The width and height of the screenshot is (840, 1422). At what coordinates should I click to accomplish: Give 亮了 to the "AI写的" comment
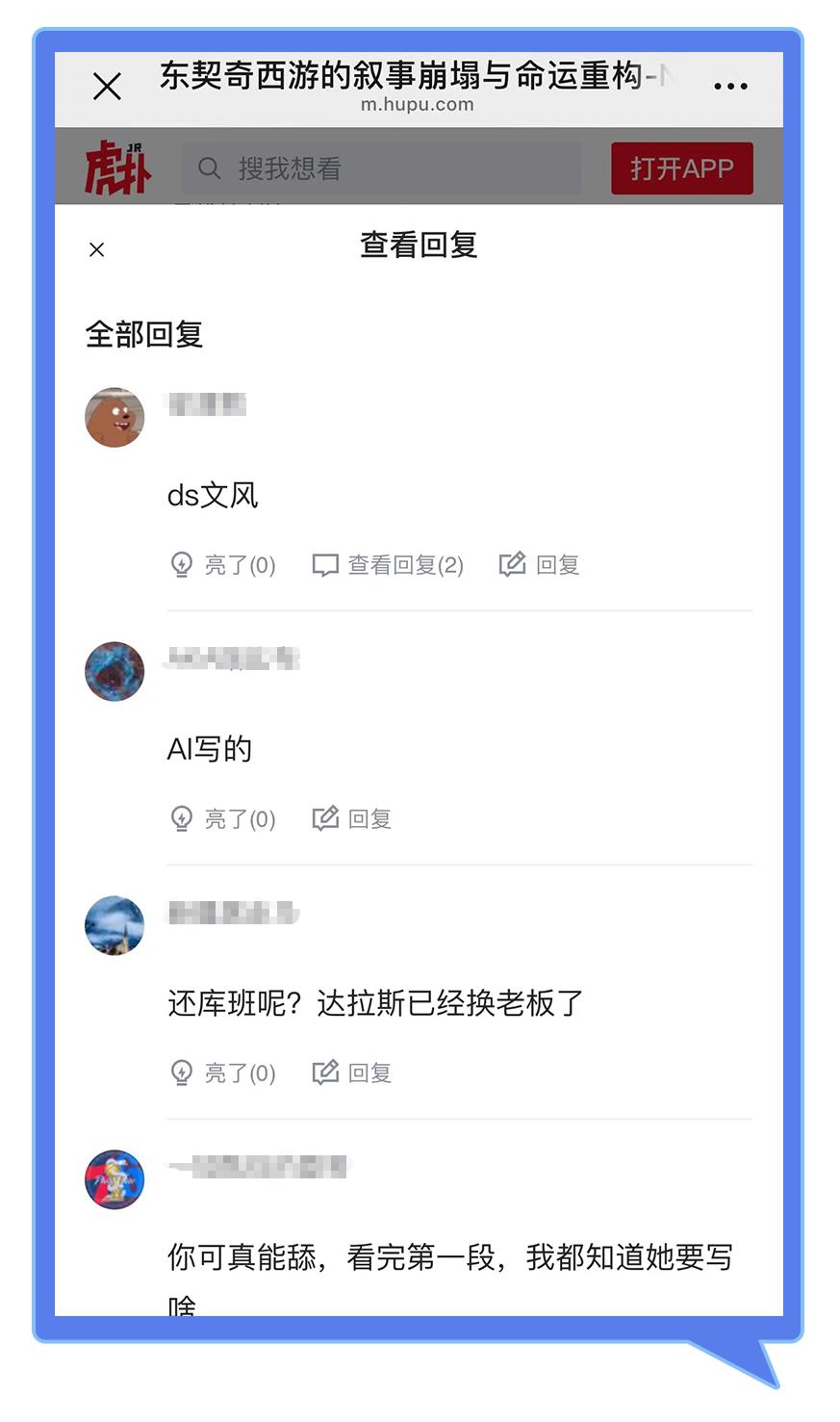223,818
